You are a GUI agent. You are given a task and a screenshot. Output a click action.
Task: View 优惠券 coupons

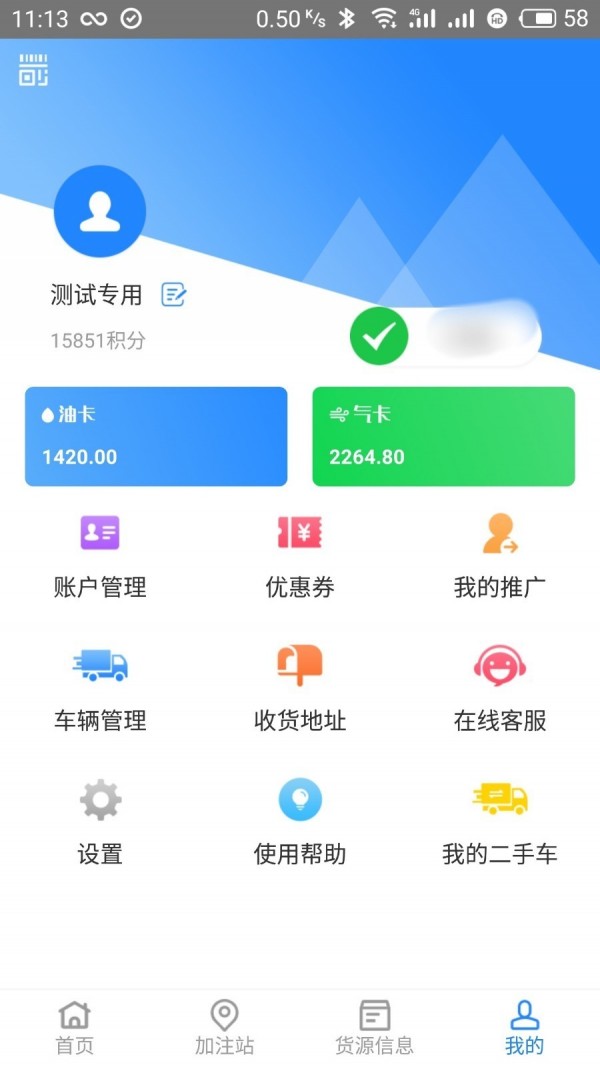(x=300, y=555)
